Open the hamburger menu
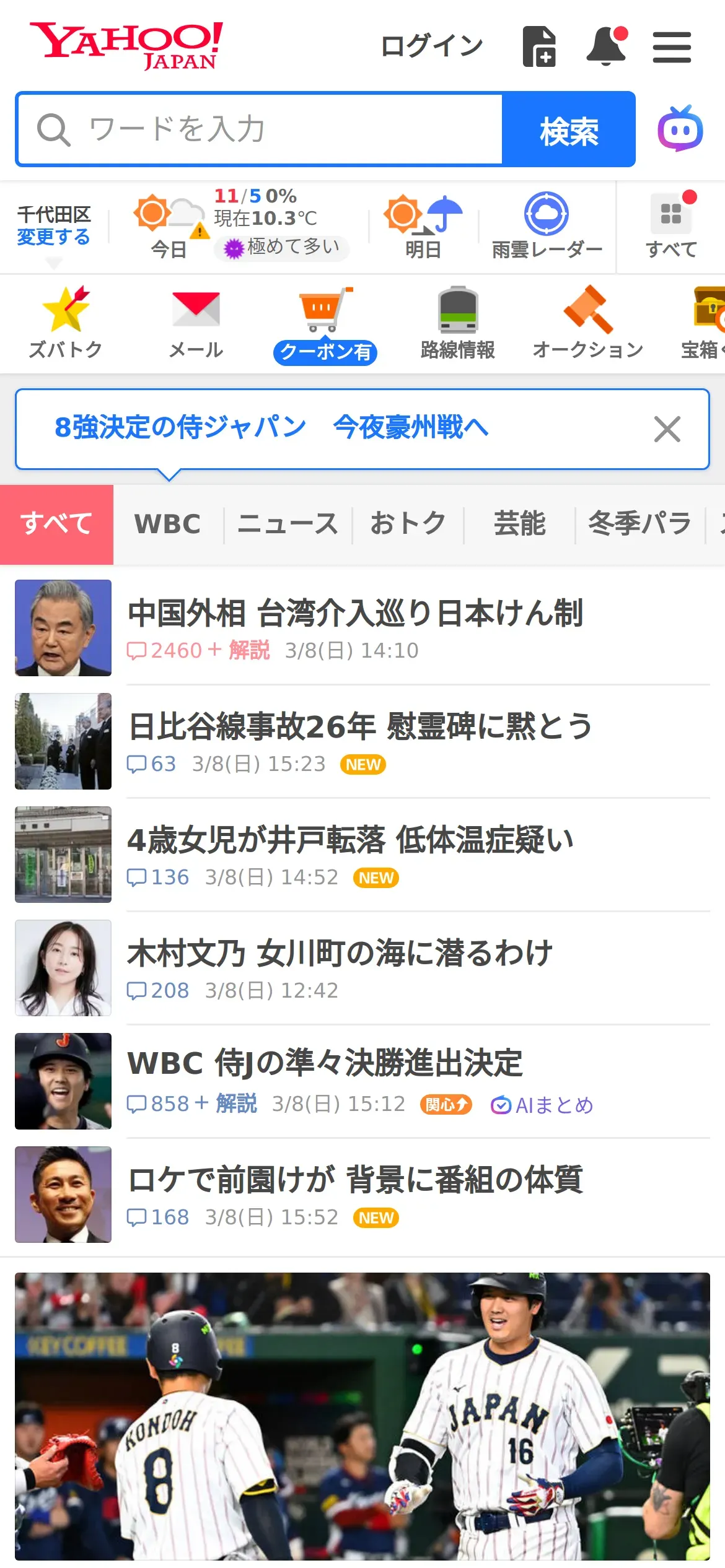Image resolution: width=725 pixels, height=1568 pixels. point(672,48)
